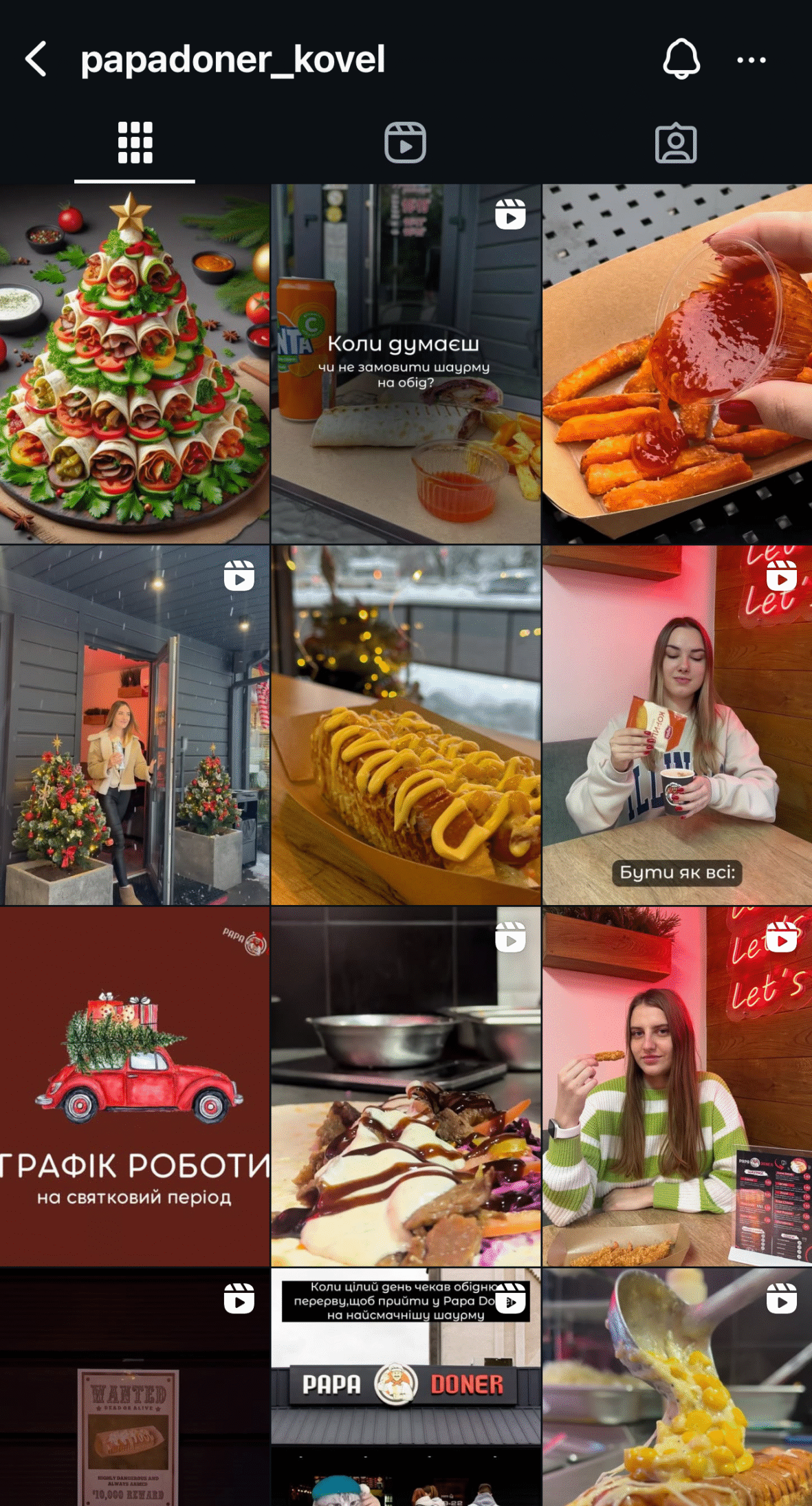This screenshot has height=1506, width=812.
Task: Open the shawarma Christmas tree post
Action: [x=135, y=364]
